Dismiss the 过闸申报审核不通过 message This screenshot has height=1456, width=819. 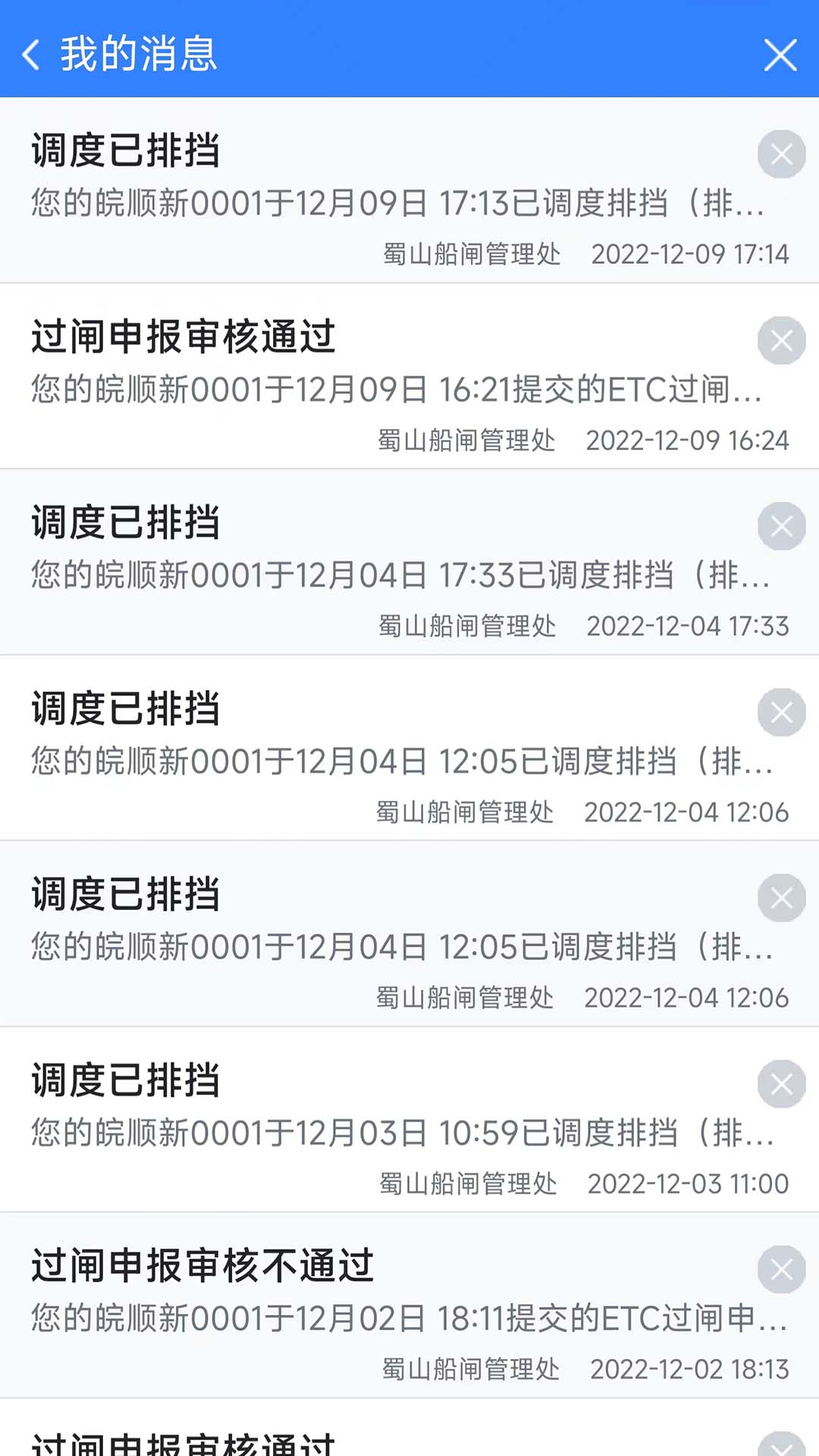[781, 1269]
